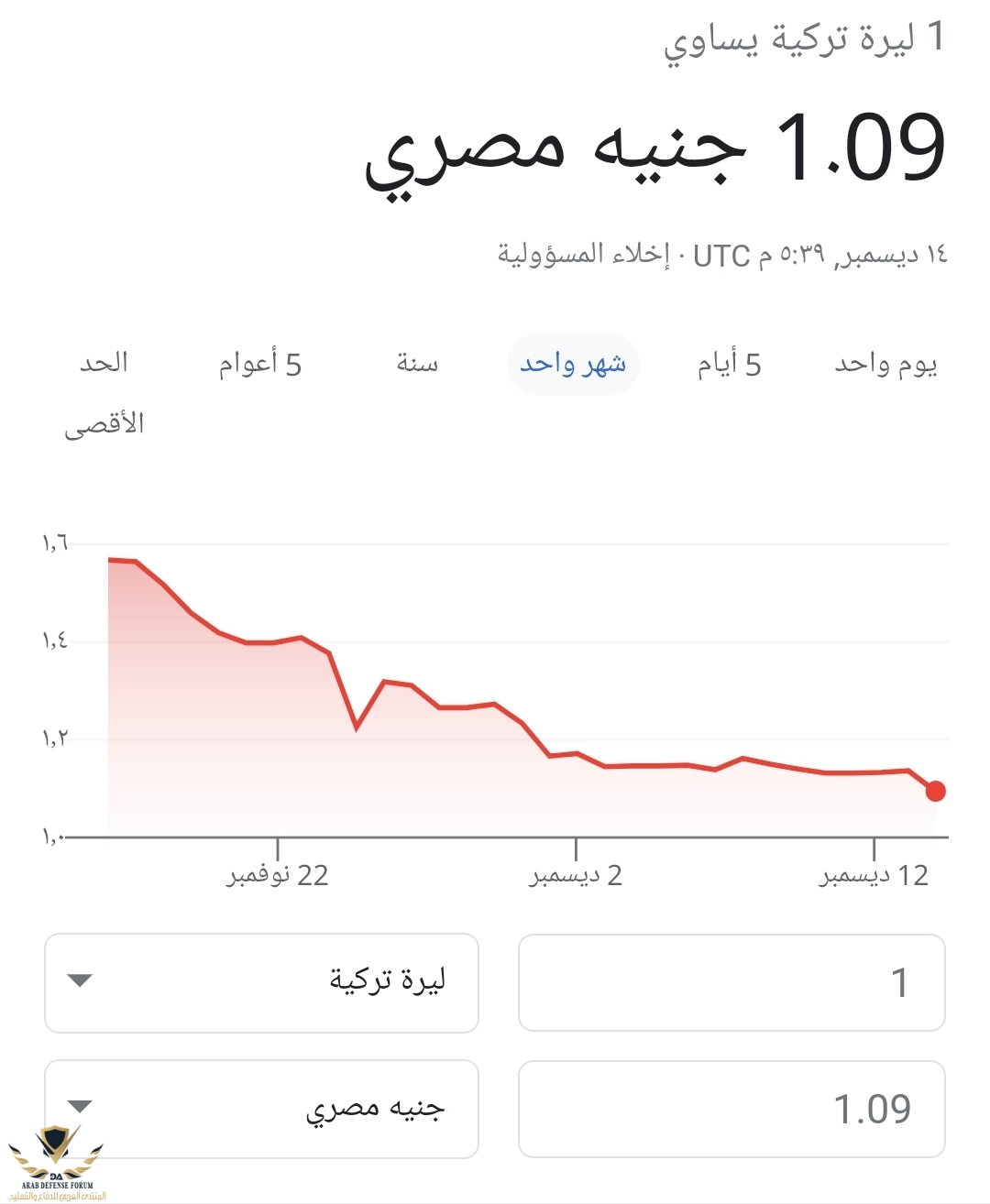Image resolution: width=990 pixels, height=1204 pixels.
Task: Edit the Turkish lira amount field
Action: point(731,982)
